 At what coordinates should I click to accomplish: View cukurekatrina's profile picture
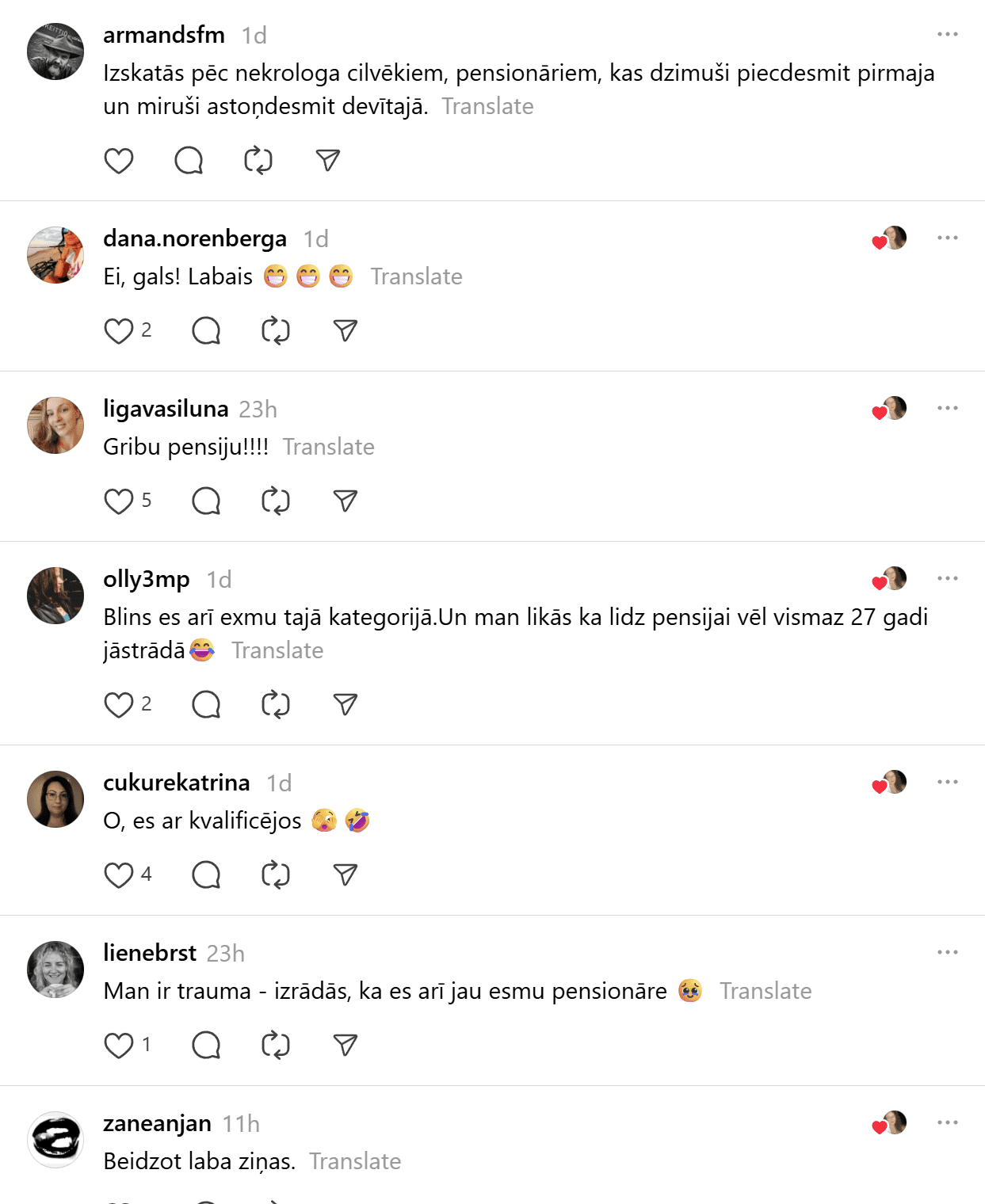point(55,799)
